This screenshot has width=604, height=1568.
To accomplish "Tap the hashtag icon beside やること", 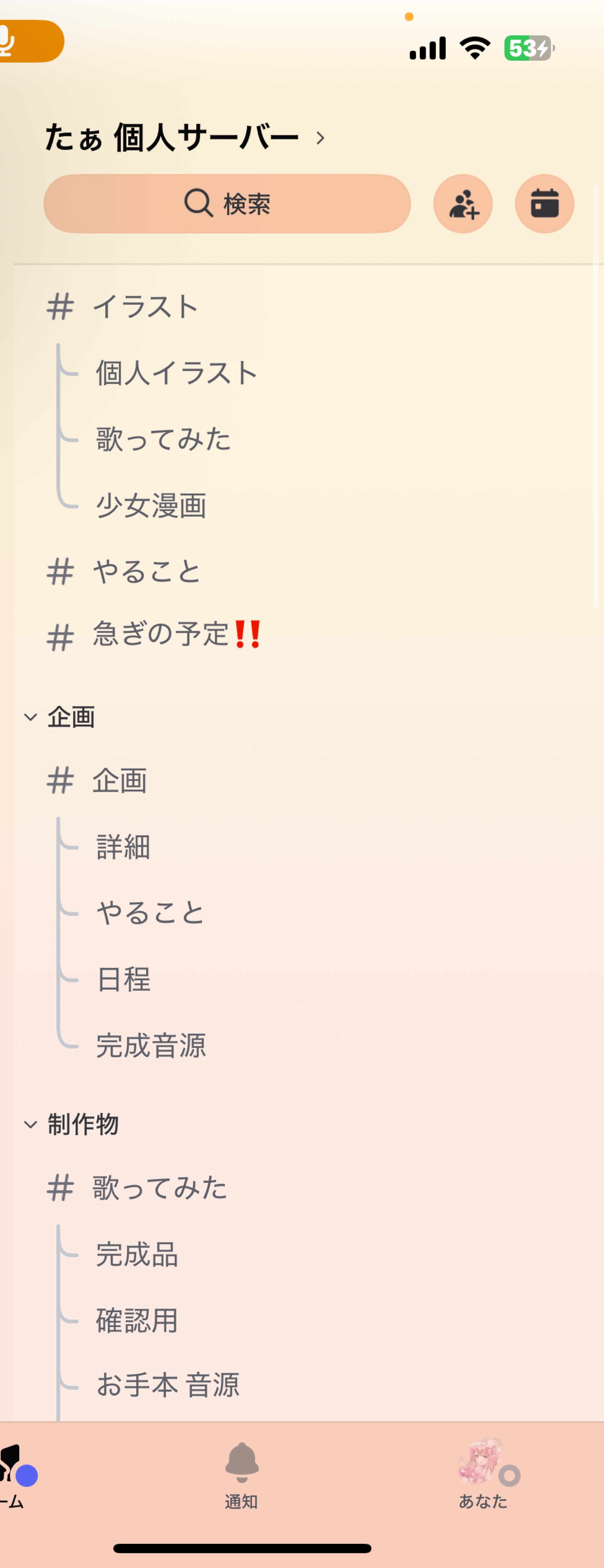I will (x=61, y=571).
